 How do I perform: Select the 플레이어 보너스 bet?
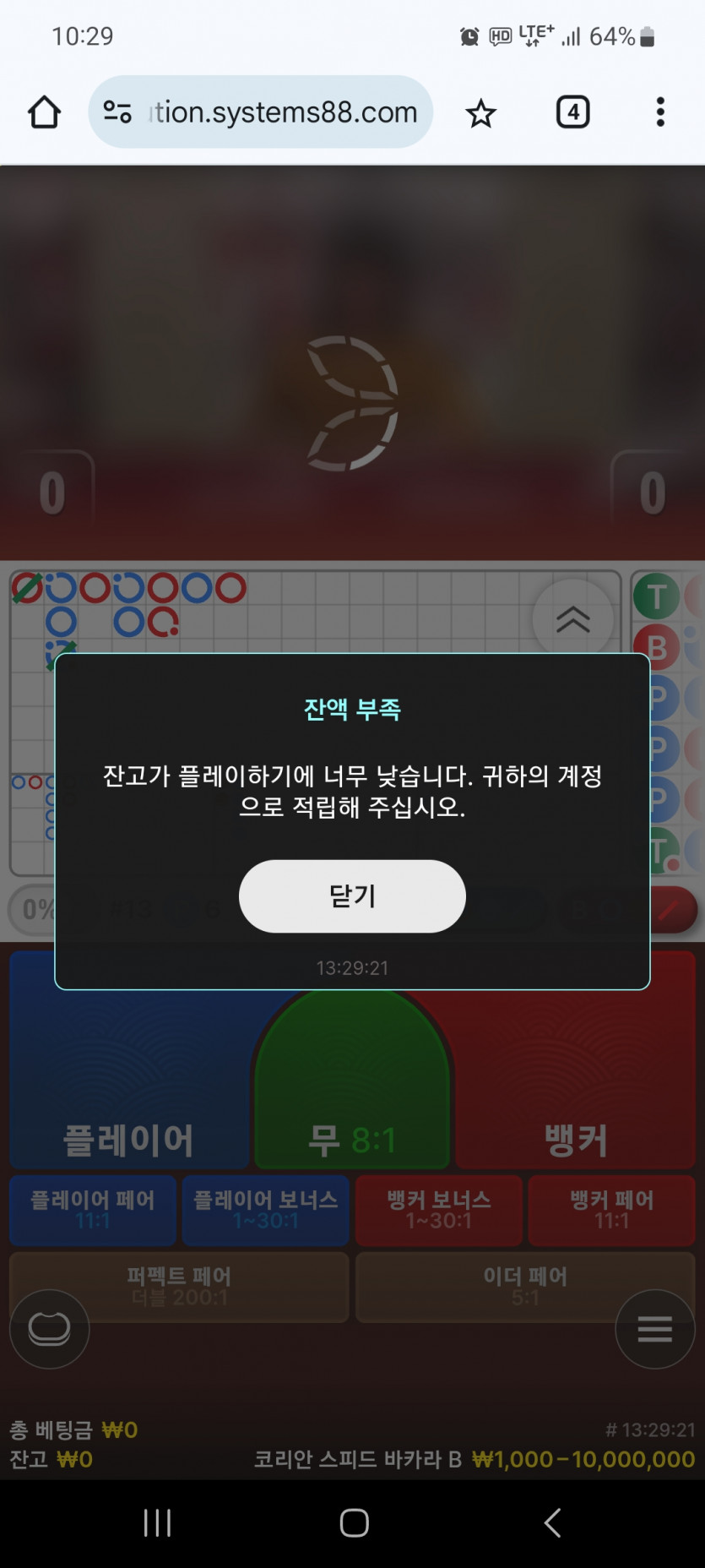point(266,1210)
